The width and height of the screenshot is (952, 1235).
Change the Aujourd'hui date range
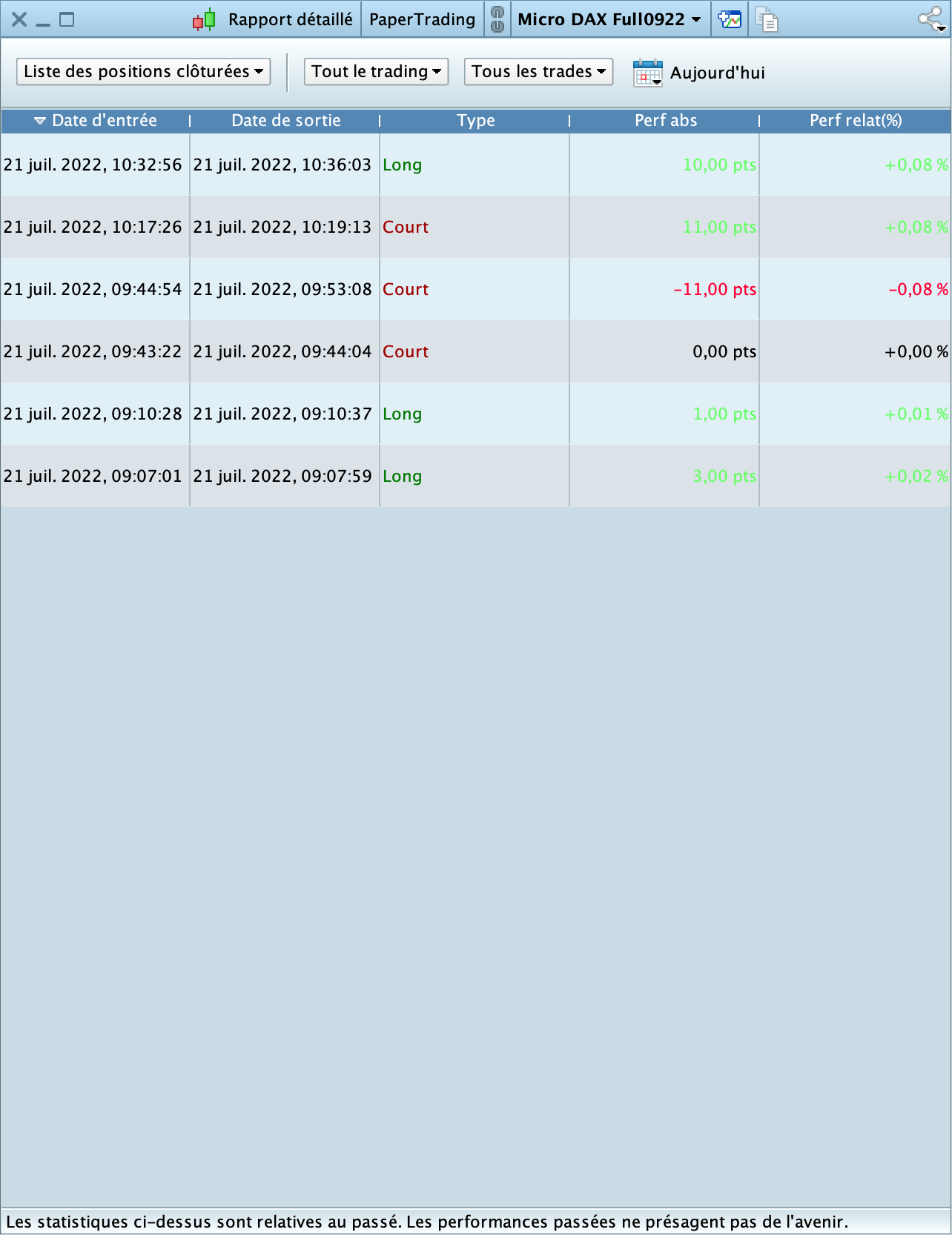(699, 73)
